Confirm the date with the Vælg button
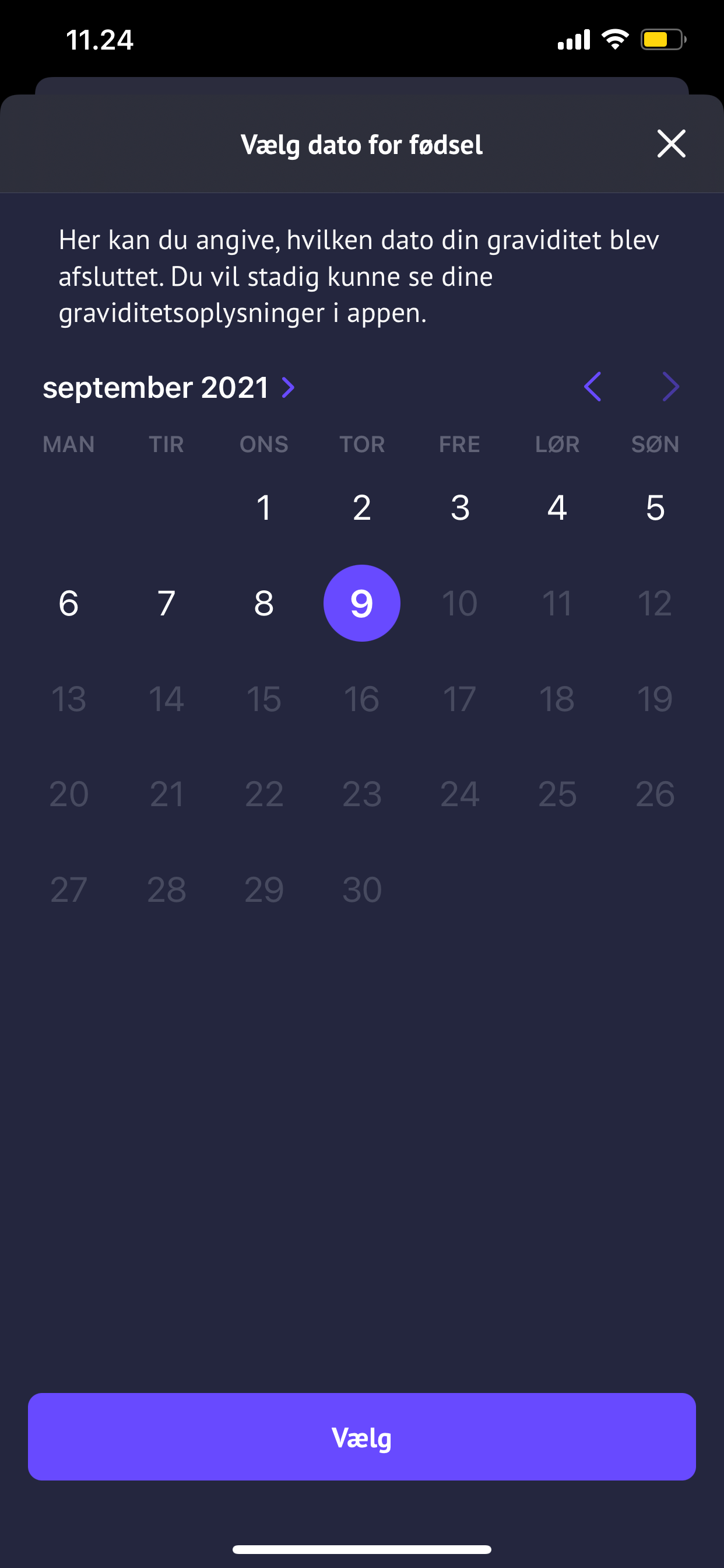 coord(362,1437)
